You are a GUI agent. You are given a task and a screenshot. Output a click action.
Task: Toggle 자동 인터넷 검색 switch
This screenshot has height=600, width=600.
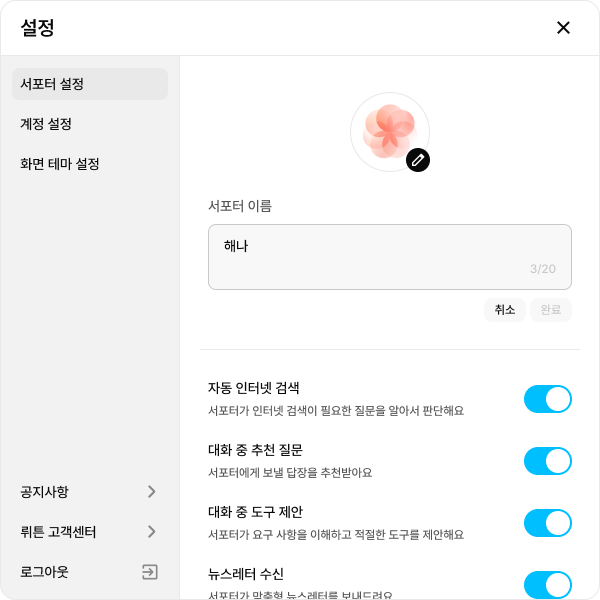[547, 399]
